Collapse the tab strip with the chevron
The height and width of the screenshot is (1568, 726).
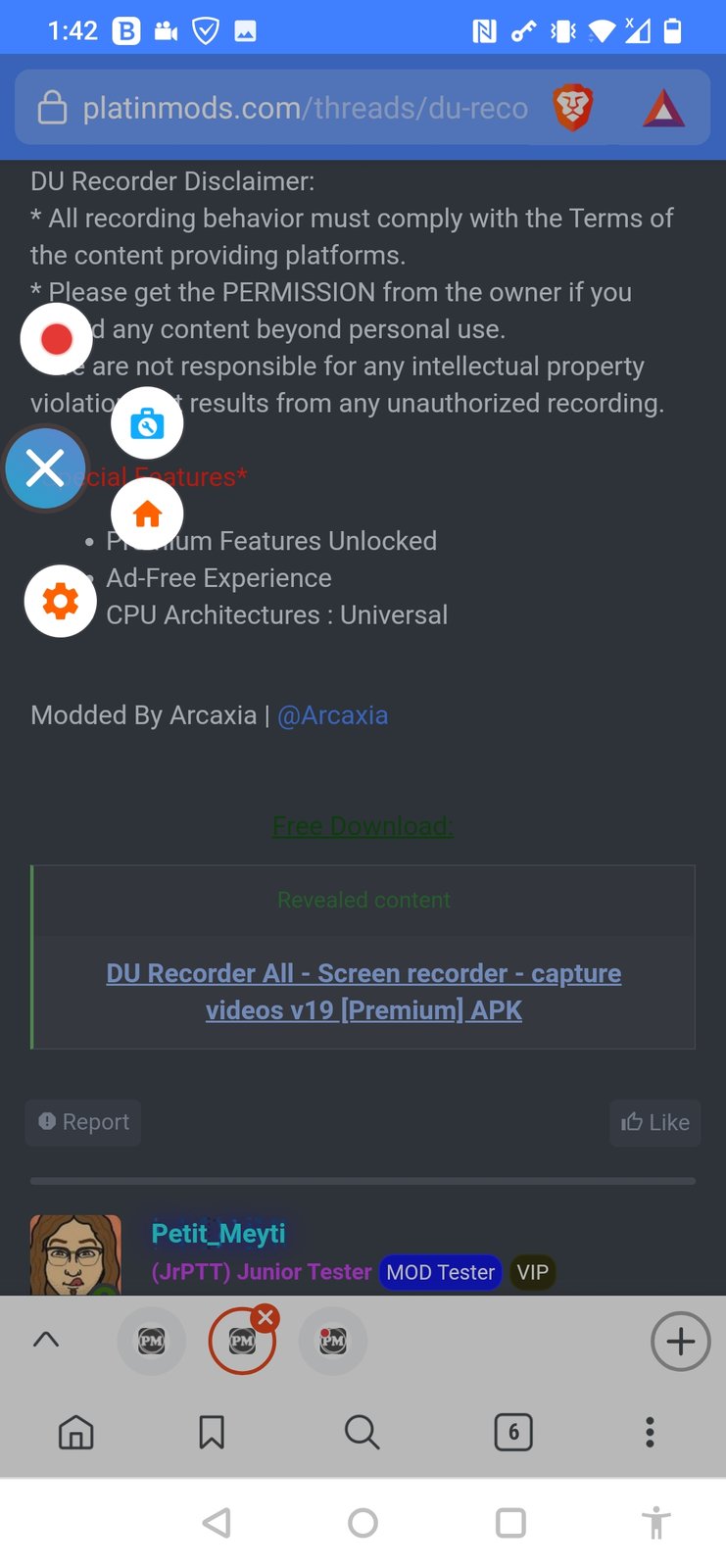pos(46,1340)
